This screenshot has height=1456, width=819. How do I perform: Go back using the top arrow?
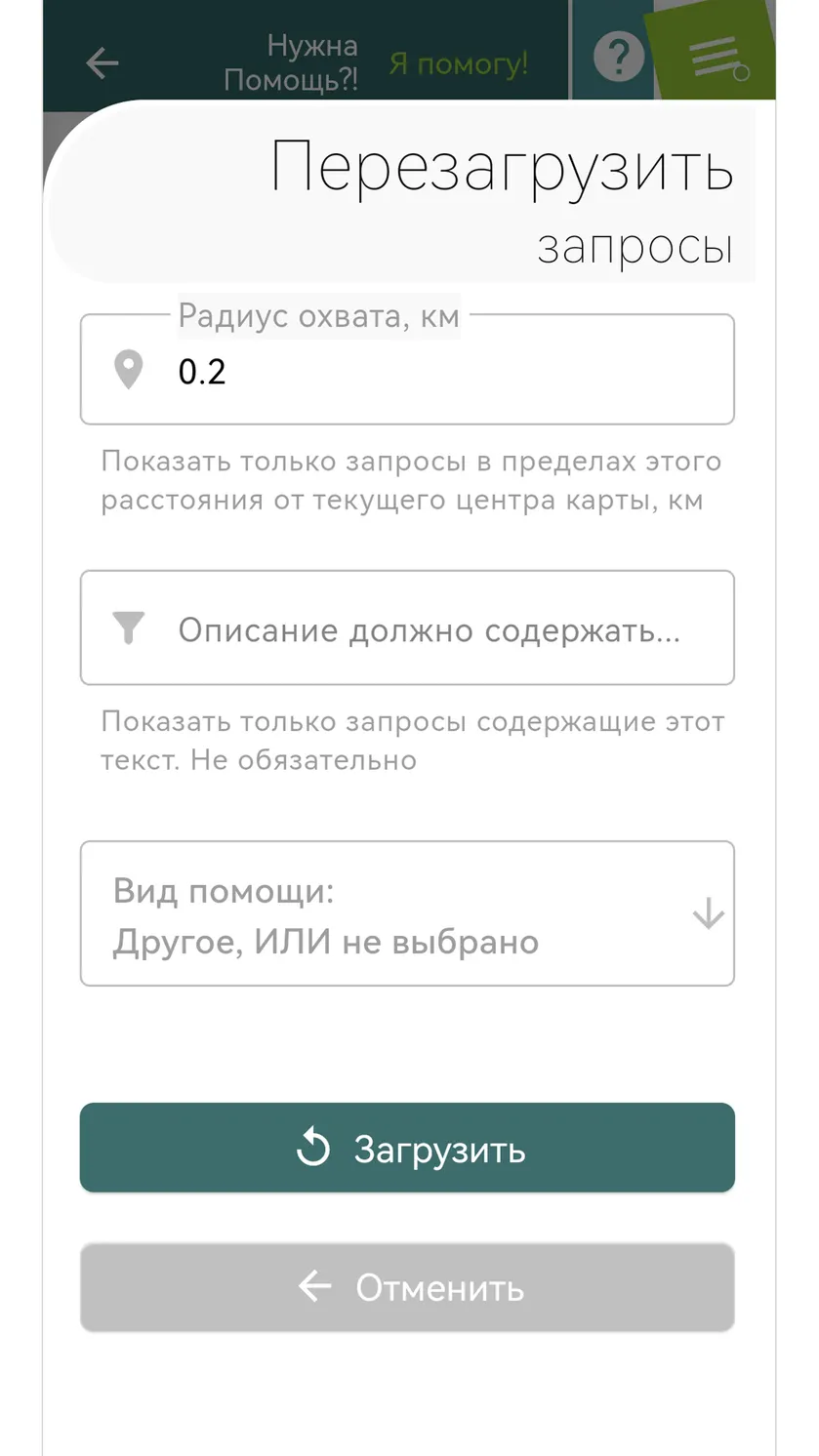click(x=102, y=63)
